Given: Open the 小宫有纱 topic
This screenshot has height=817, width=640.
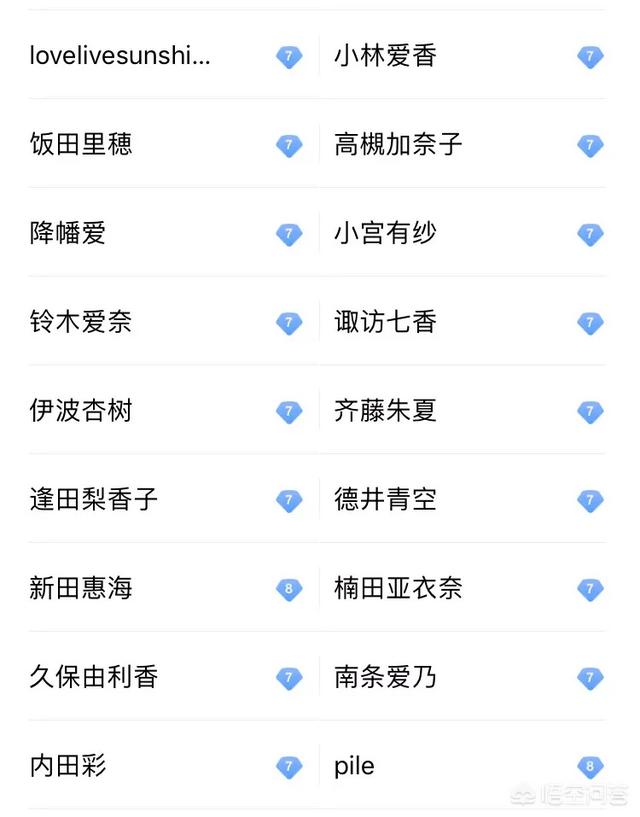Looking at the screenshot, I should (x=386, y=233).
